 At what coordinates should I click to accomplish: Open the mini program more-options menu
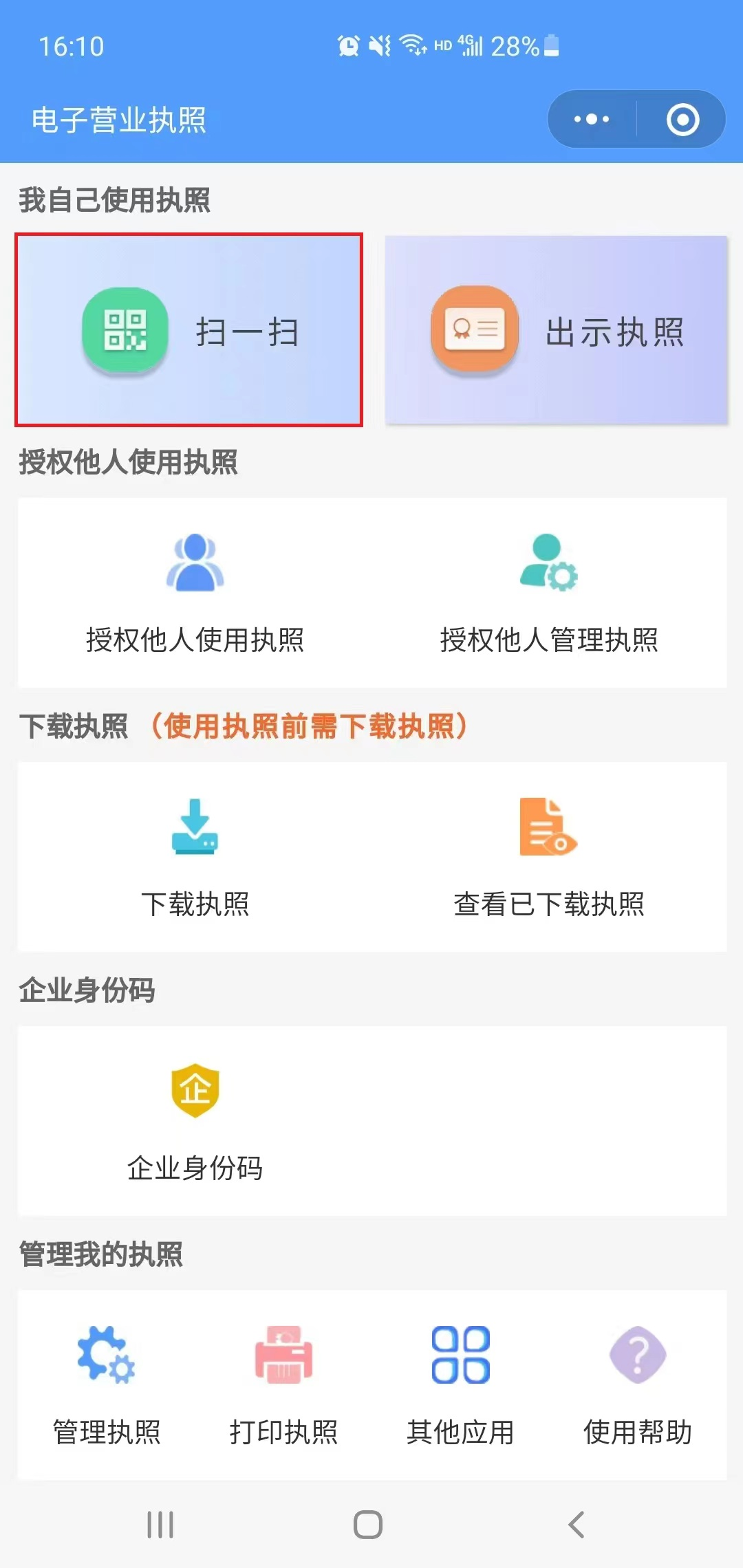[592, 120]
